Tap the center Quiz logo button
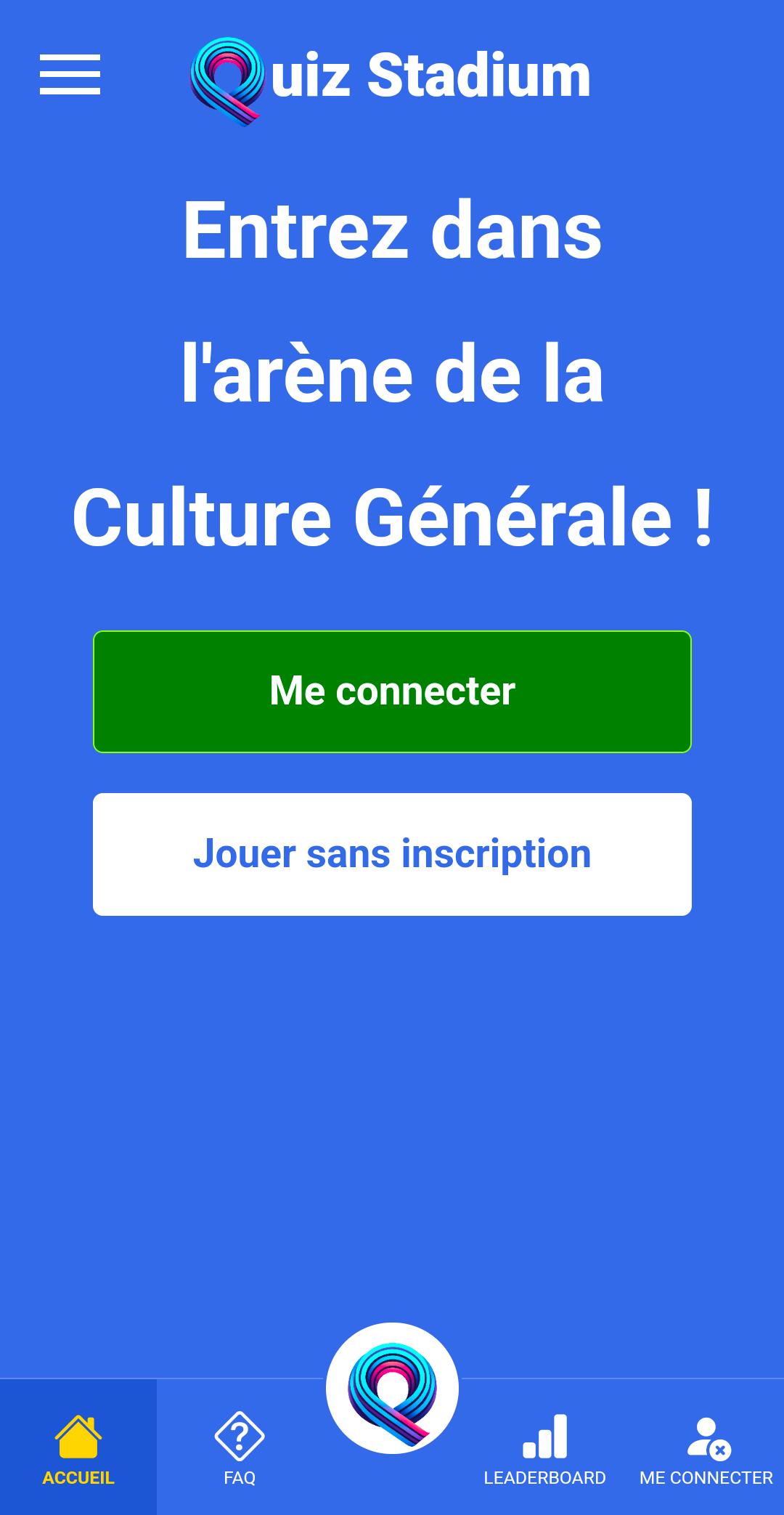Viewport: 784px width, 1515px height. [392, 1389]
